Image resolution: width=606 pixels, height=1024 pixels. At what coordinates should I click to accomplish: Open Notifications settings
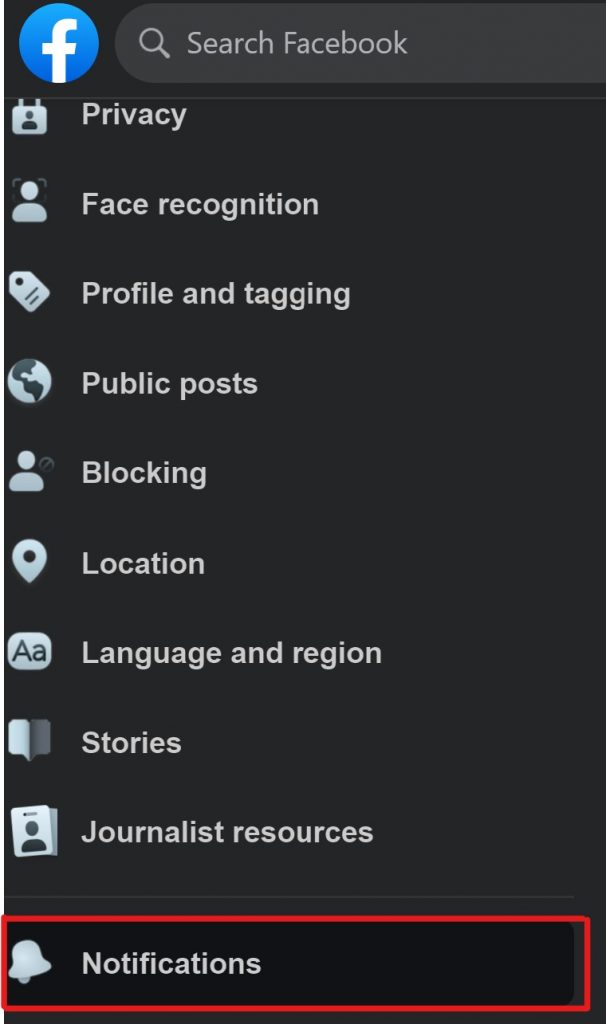point(289,963)
